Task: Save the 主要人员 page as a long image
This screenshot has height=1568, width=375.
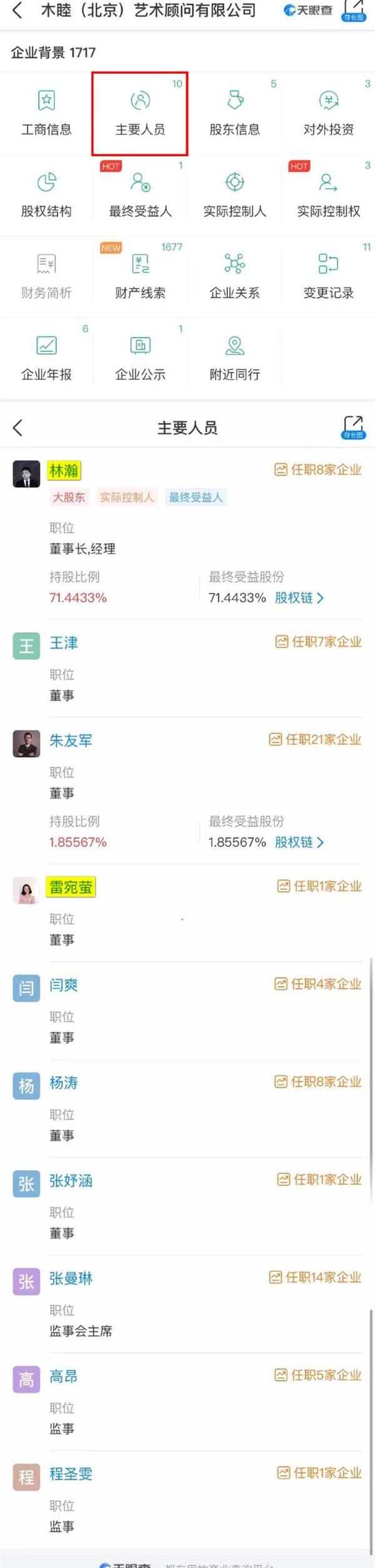Action: [353, 427]
